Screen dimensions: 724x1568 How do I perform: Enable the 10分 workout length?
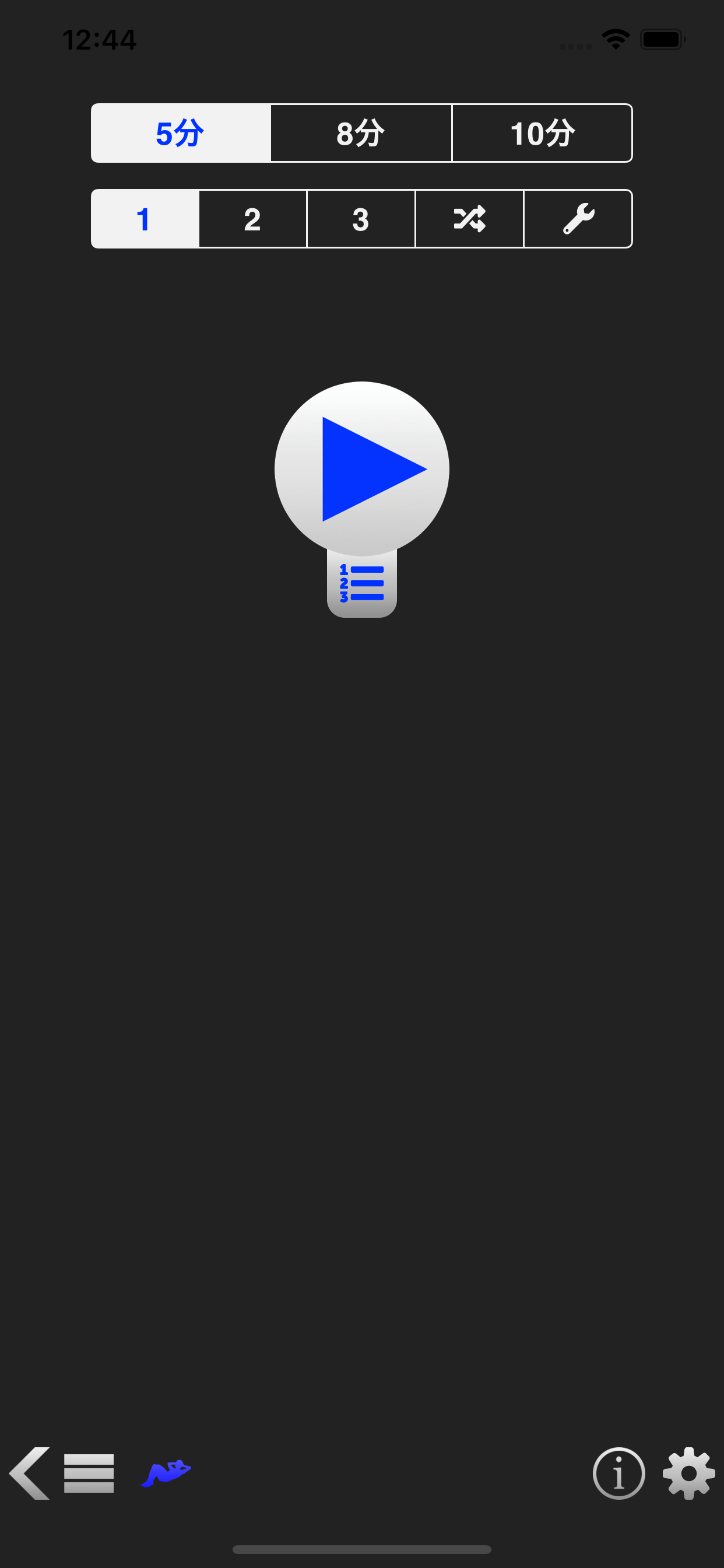(541, 134)
